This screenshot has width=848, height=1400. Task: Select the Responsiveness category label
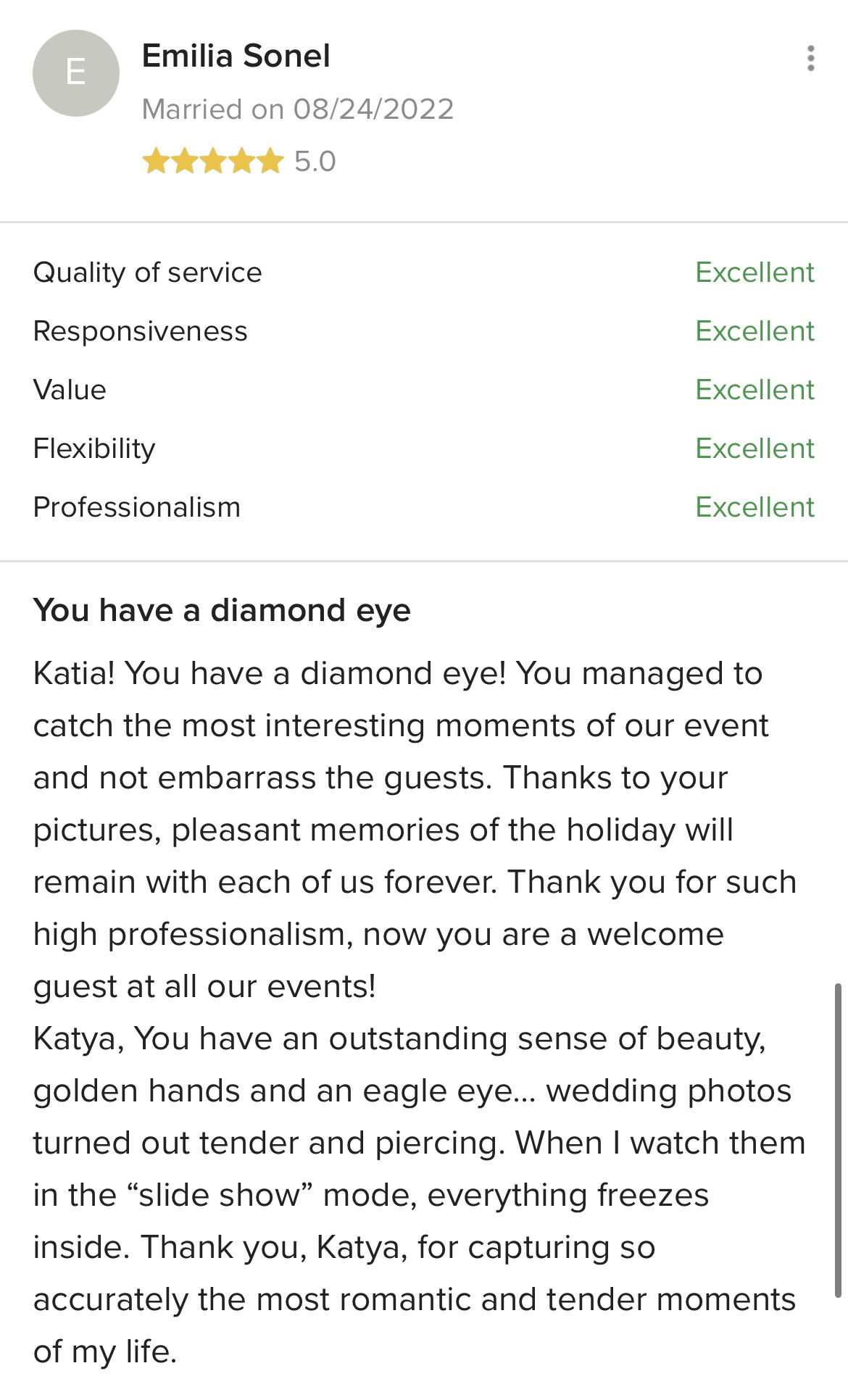tap(141, 331)
